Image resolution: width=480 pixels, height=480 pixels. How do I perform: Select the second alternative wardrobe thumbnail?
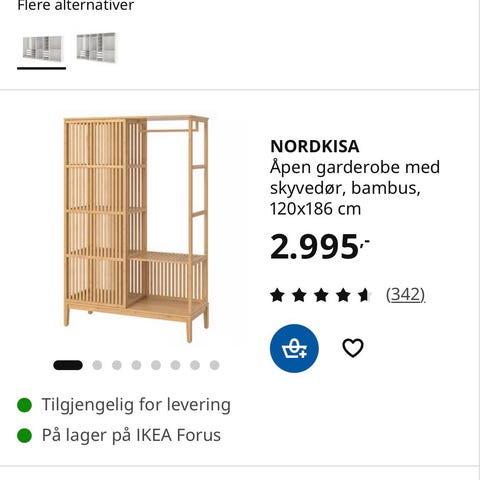click(x=96, y=47)
